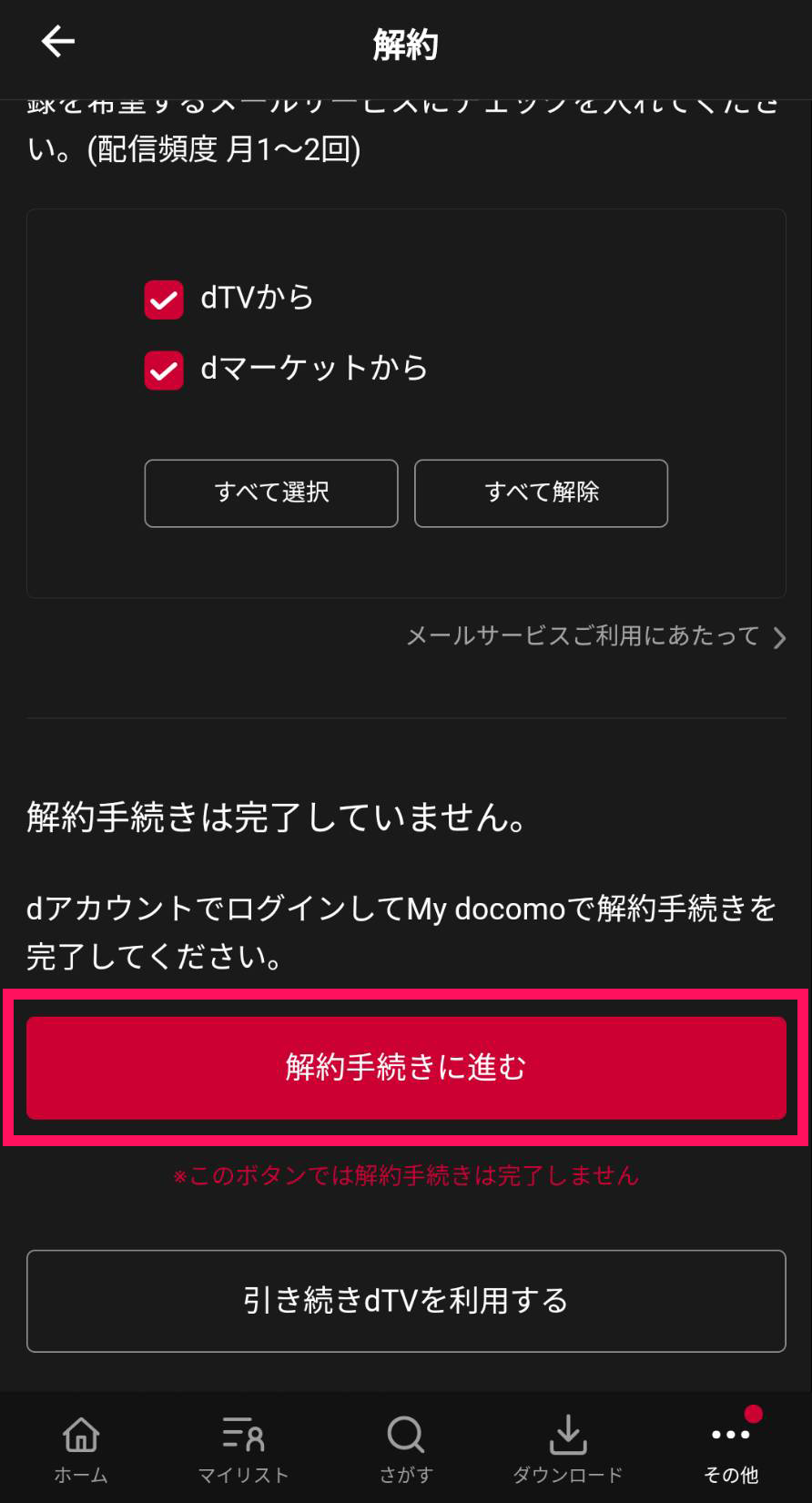Image resolution: width=812 pixels, height=1503 pixels.
Task: Switch to the マイリスト tab
Action: pos(243,1450)
